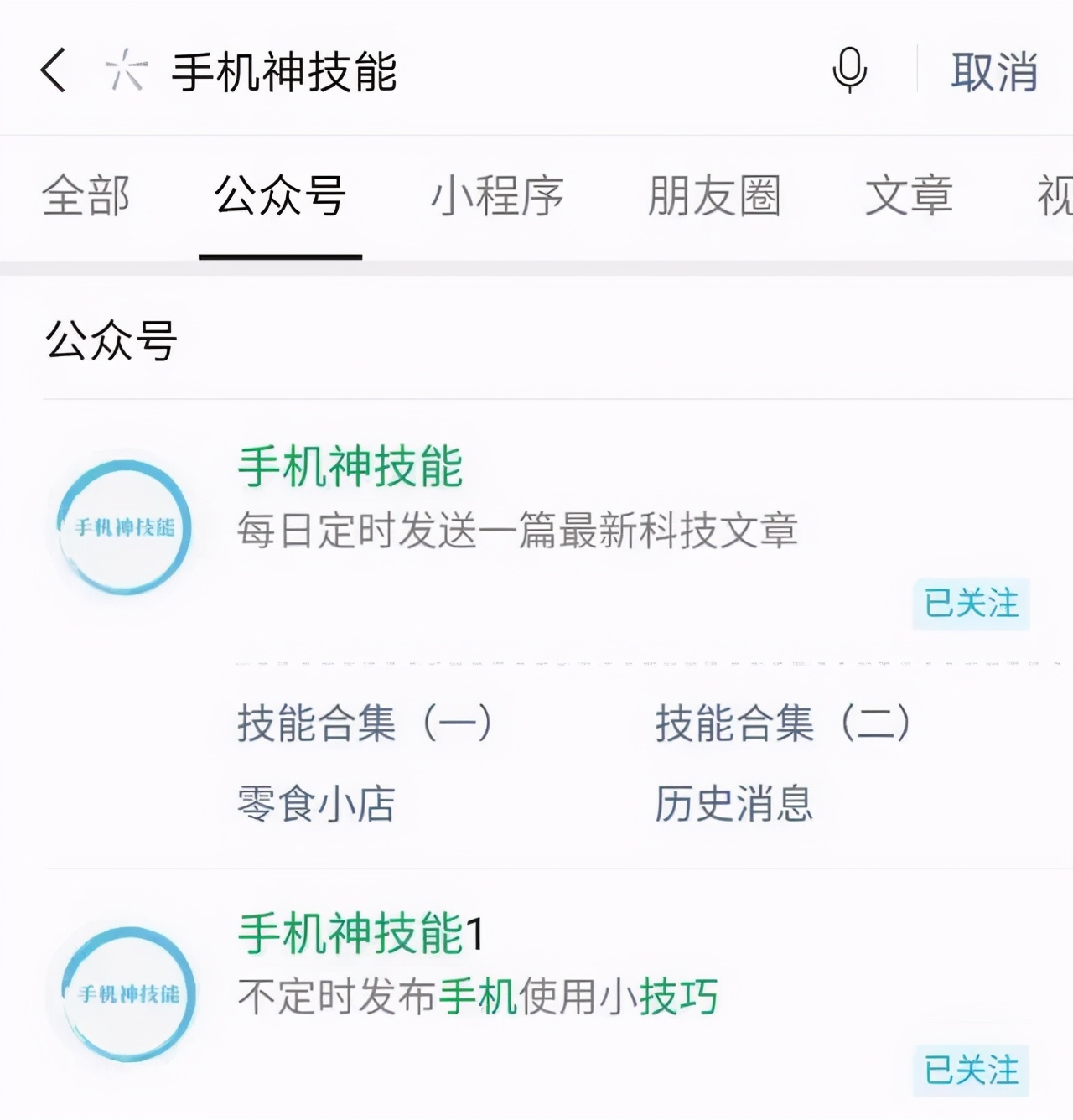Screen dimensions: 1073x1120
Task: Tap the 已关注 badge for 手机神技能
Action: [970, 602]
